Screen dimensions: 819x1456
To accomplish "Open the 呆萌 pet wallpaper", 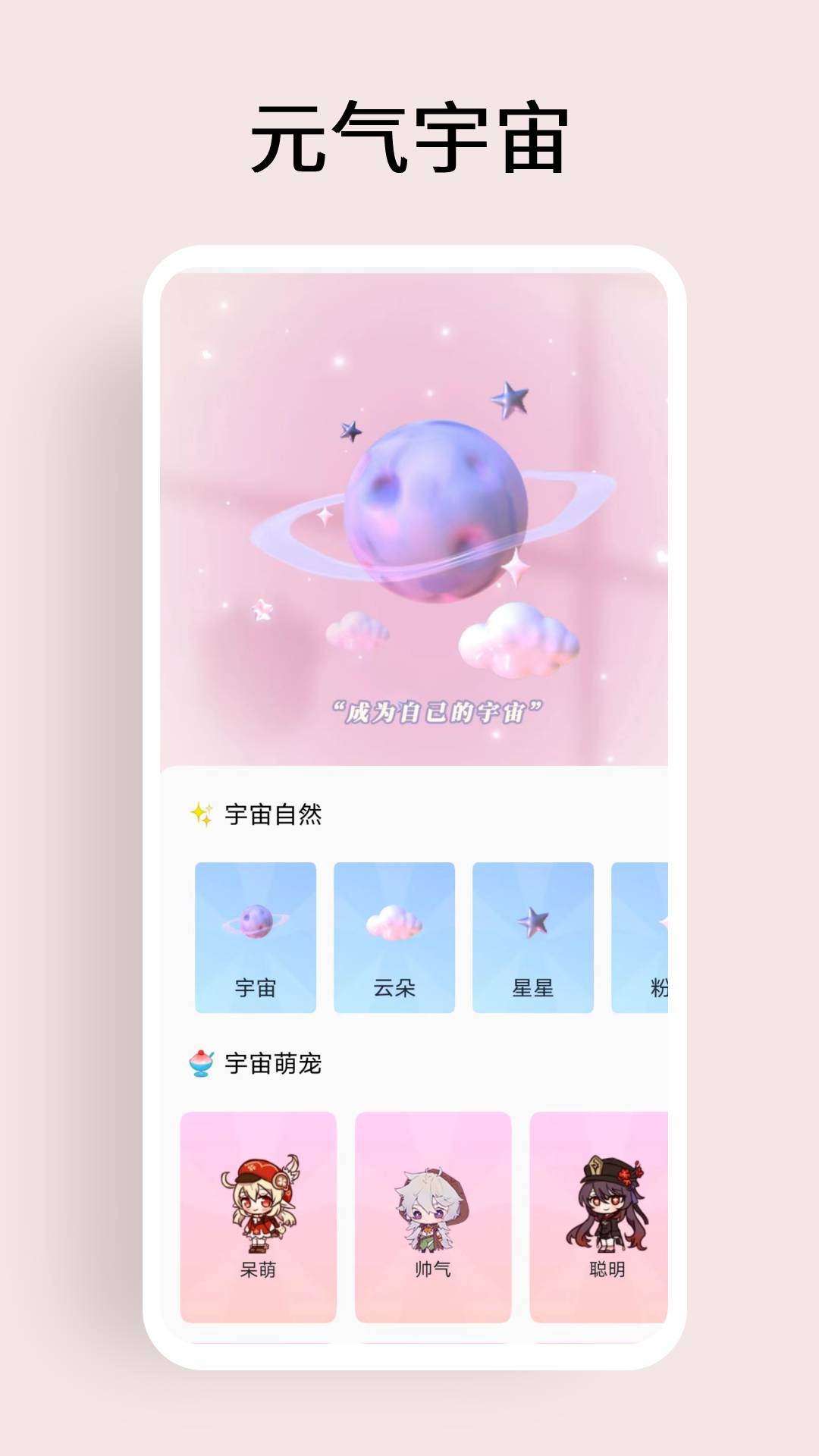I will pyautogui.click(x=256, y=1206).
